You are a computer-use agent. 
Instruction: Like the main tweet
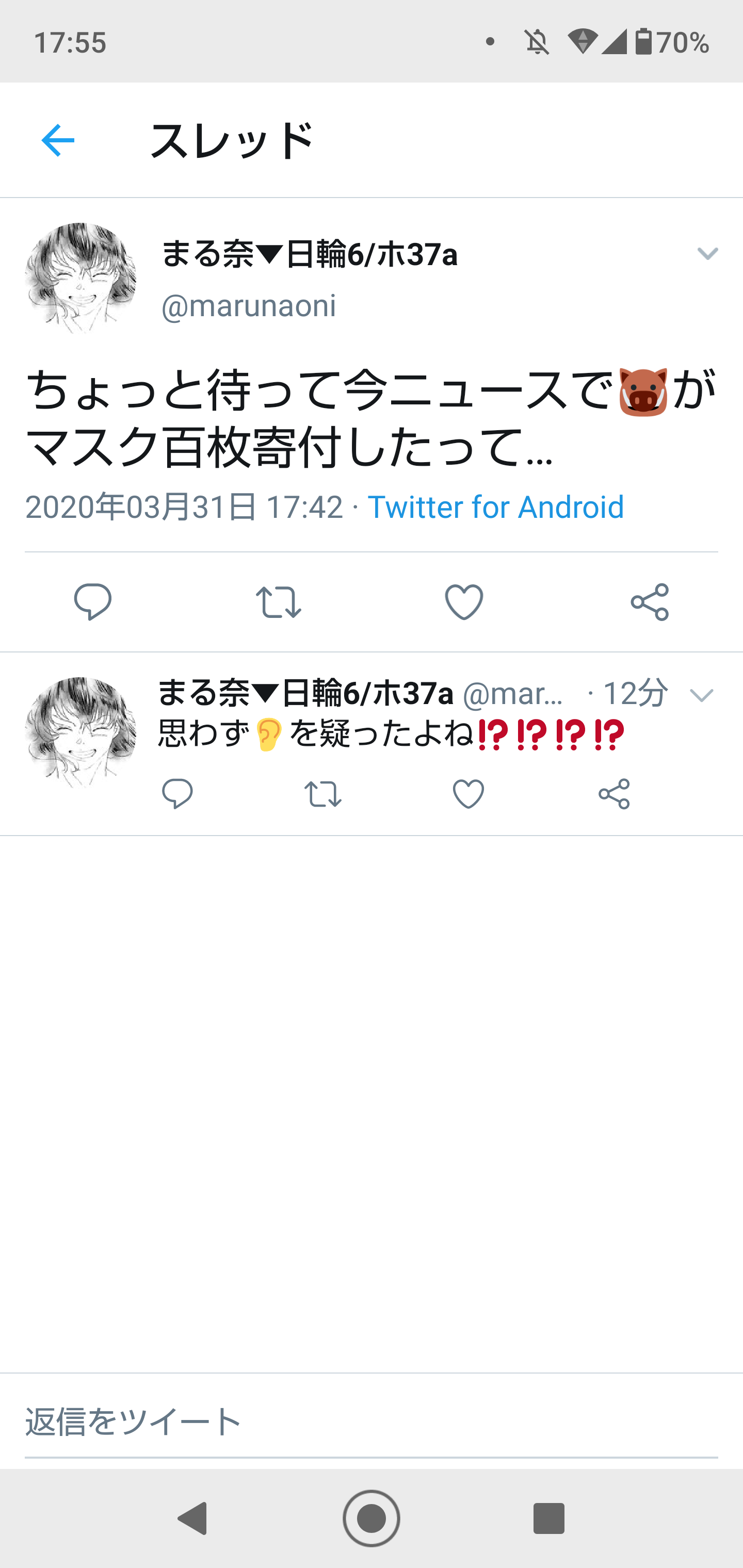(464, 602)
